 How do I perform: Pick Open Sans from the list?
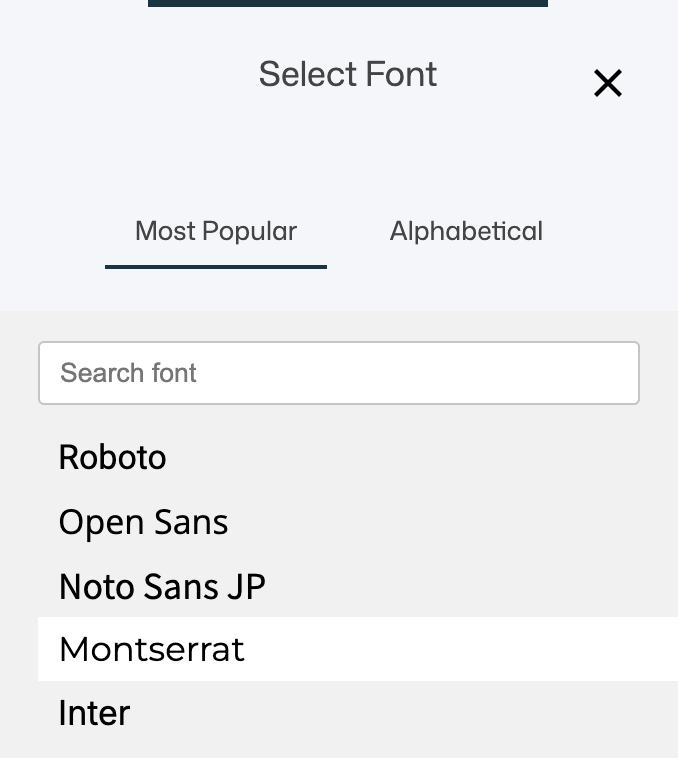point(144,522)
